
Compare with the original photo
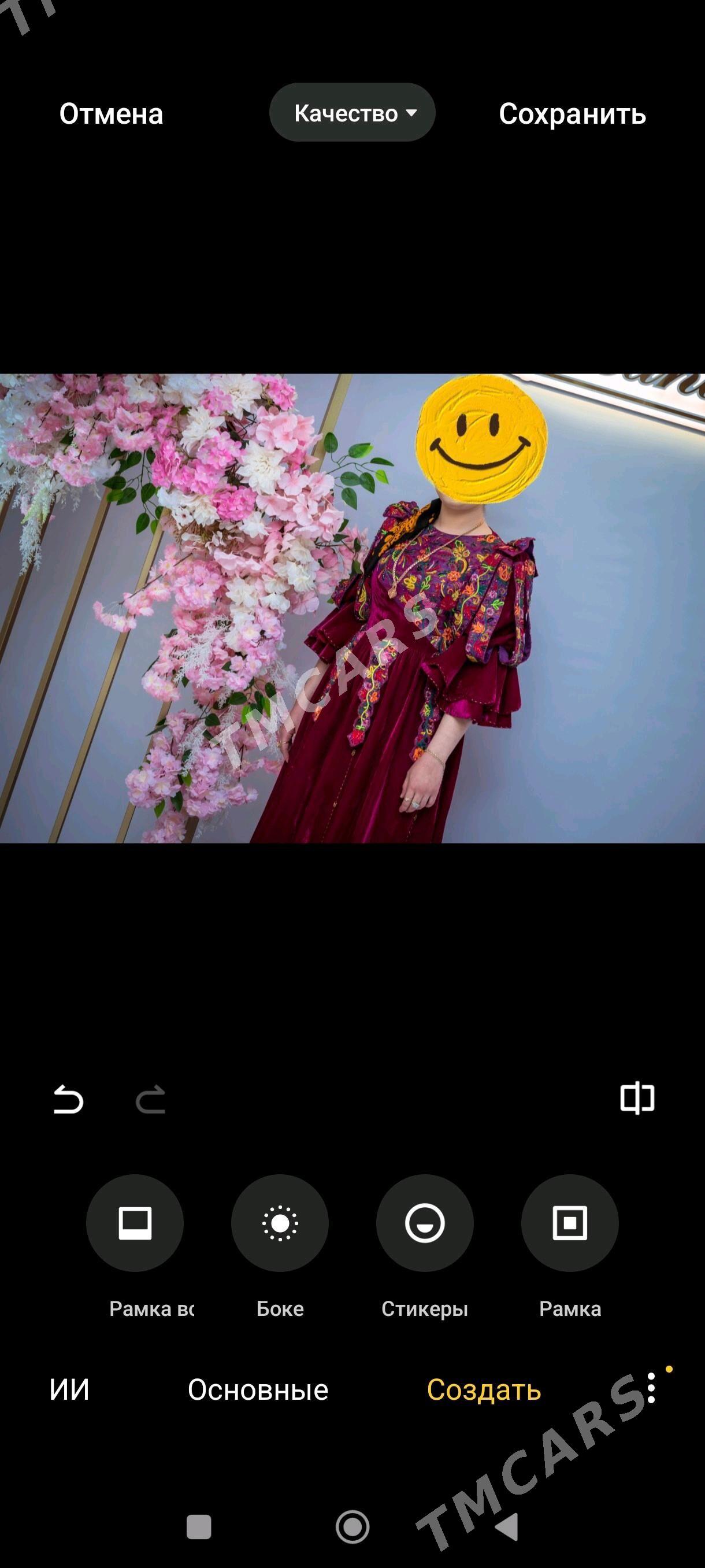coord(637,1098)
